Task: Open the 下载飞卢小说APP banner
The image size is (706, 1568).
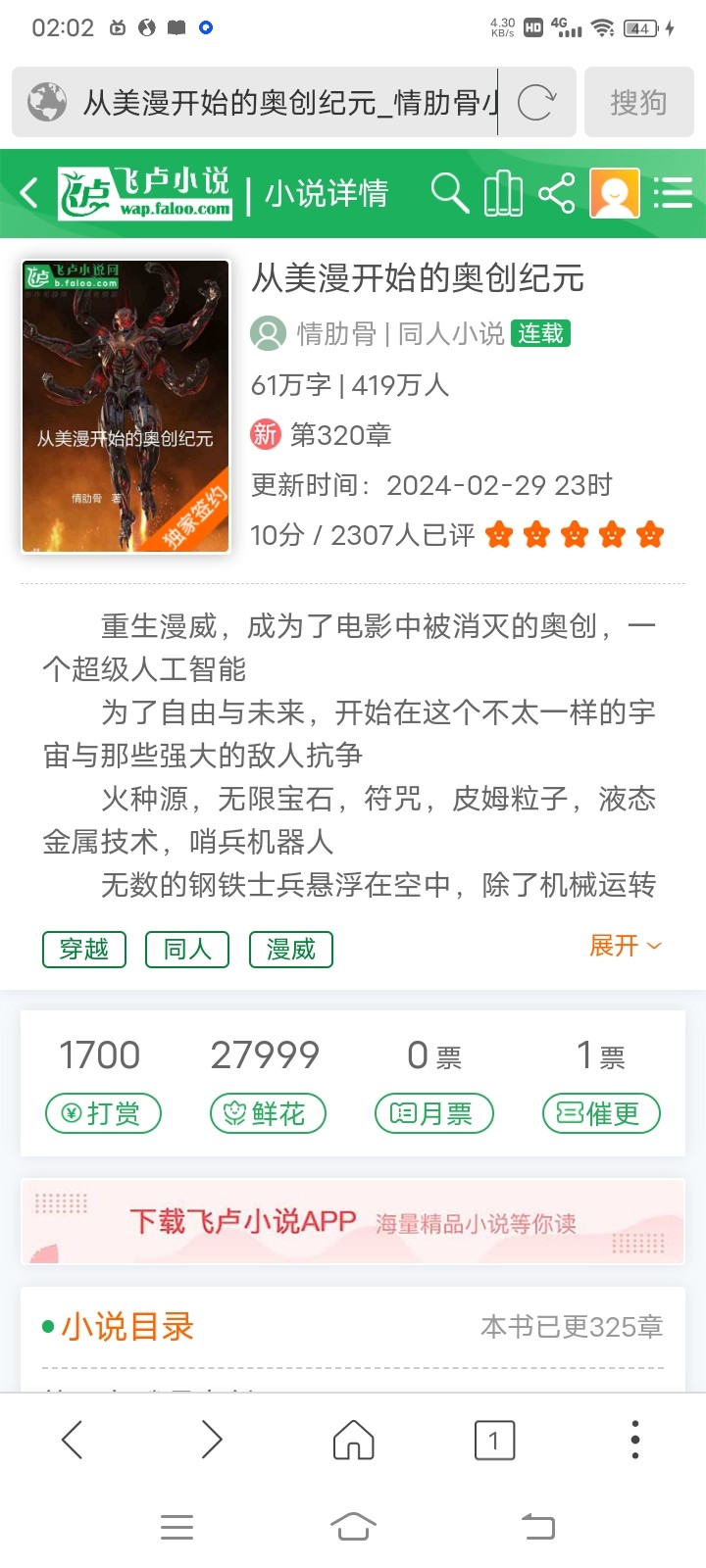Action: coord(353,1222)
